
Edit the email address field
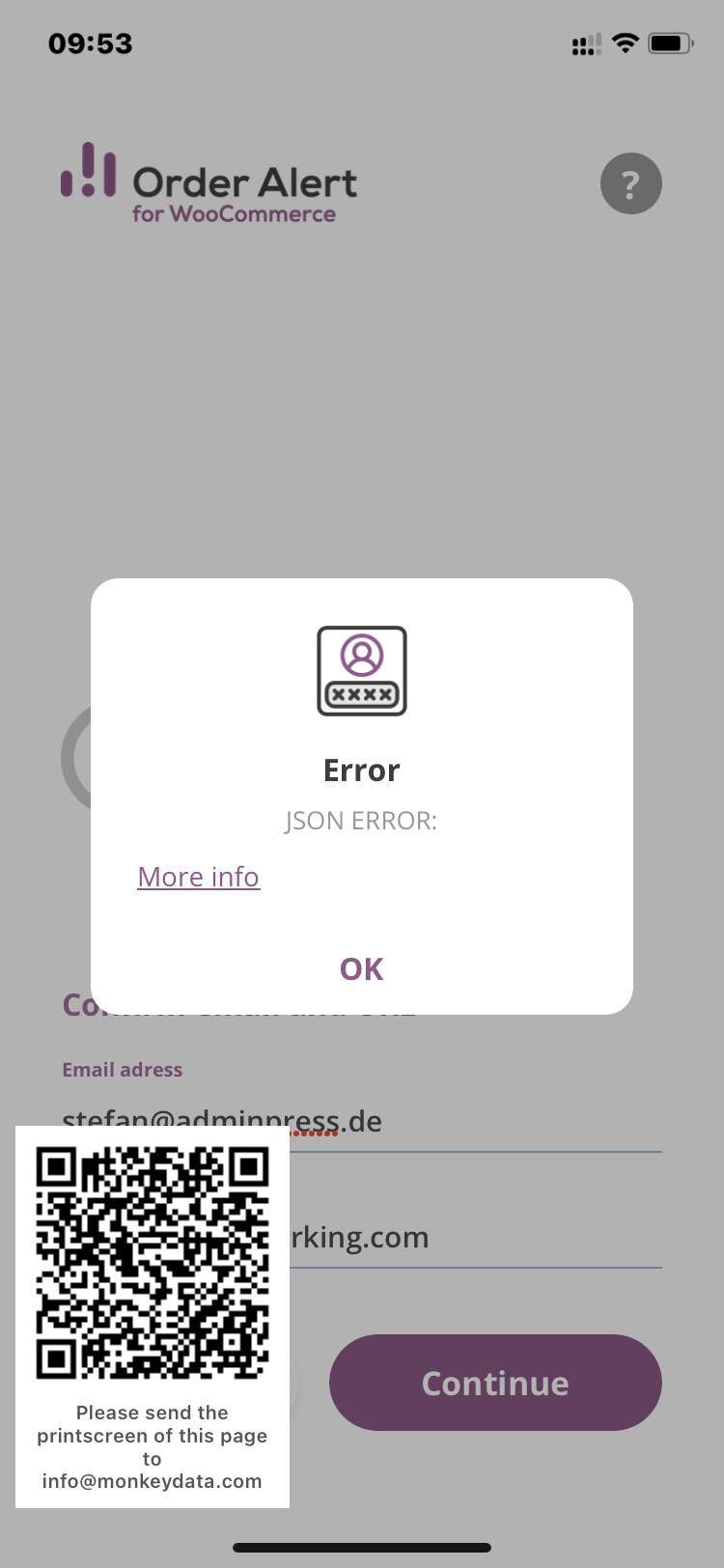pos(362,1122)
